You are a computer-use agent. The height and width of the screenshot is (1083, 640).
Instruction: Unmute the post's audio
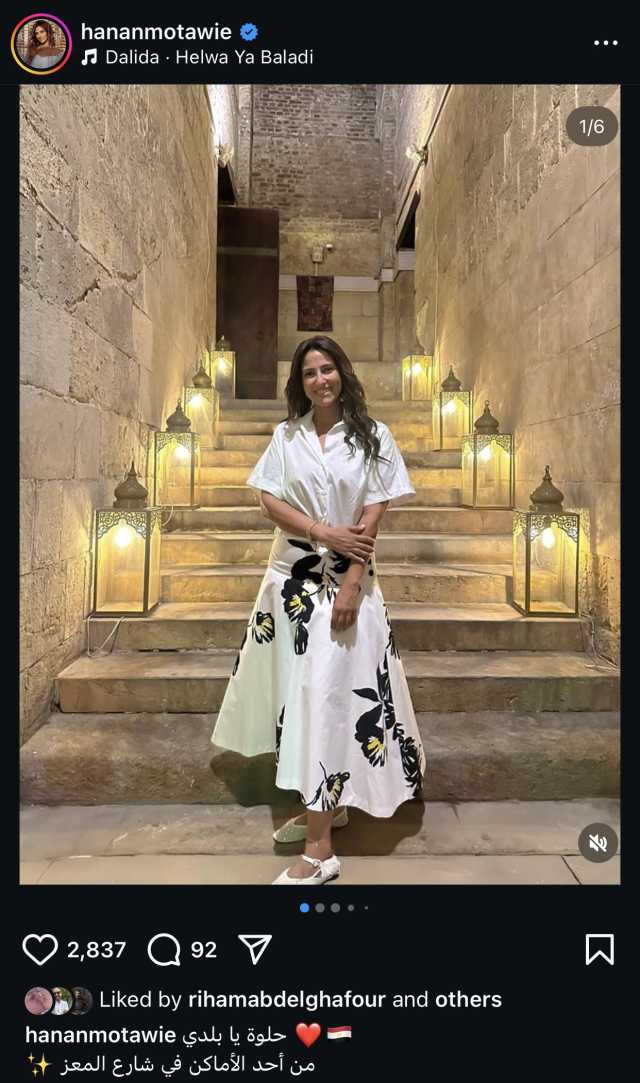pyautogui.click(x=598, y=843)
